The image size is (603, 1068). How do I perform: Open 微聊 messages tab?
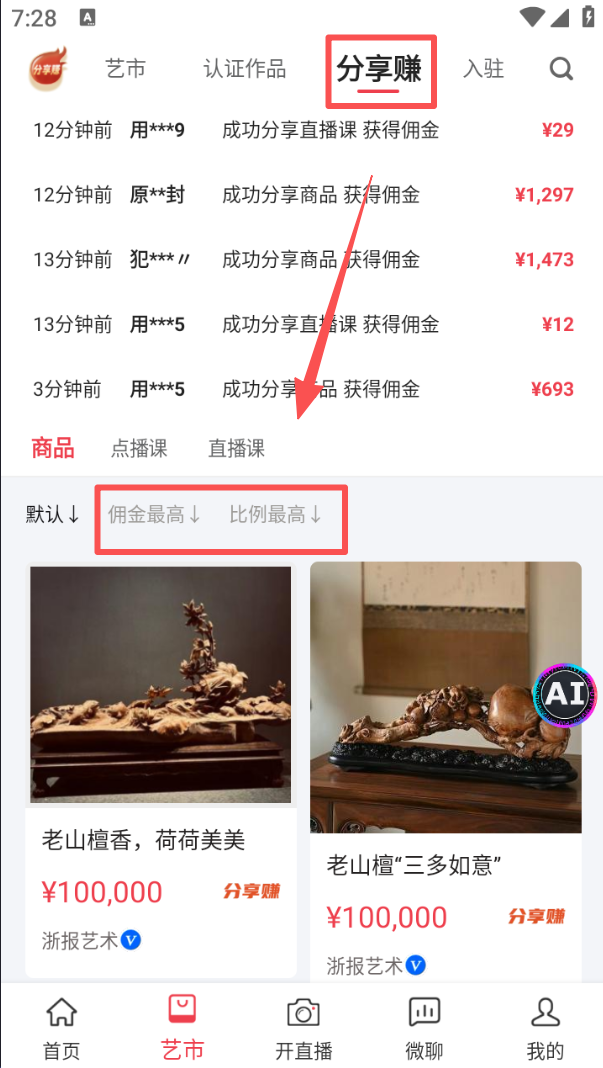(x=424, y=1028)
